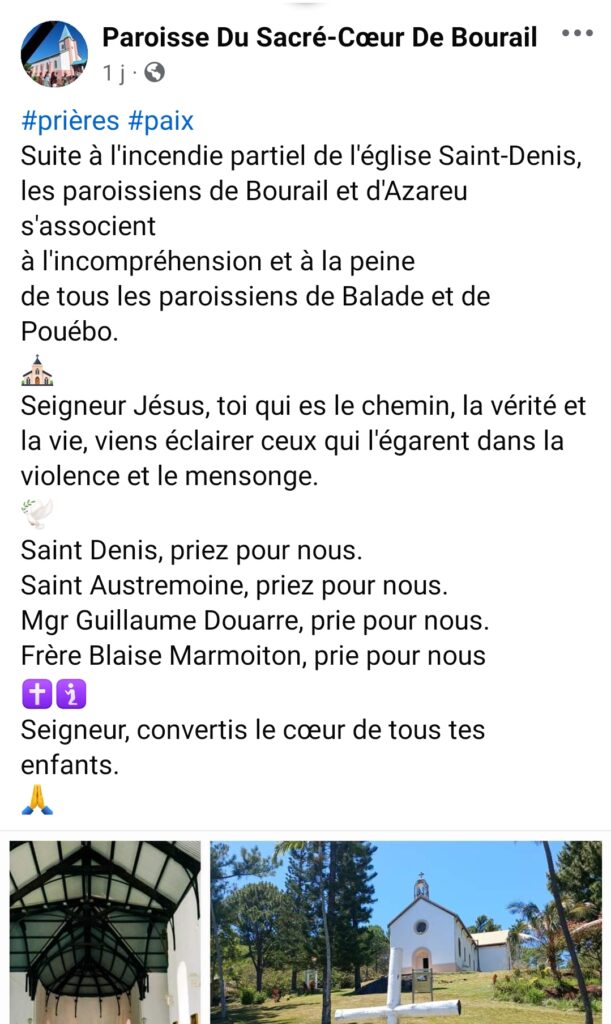Tap the #paix hashtag

pyautogui.click(x=161, y=122)
